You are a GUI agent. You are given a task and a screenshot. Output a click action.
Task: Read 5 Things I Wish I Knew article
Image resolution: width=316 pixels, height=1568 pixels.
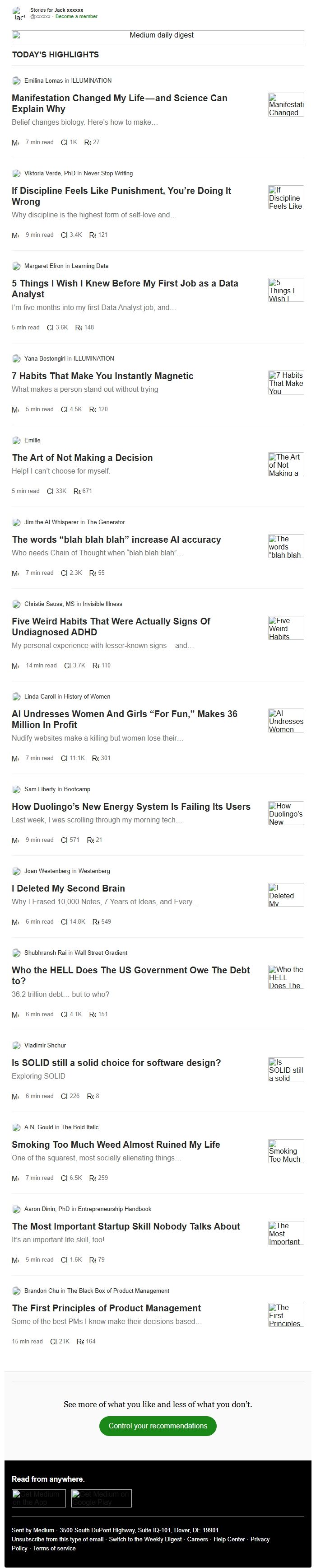coord(125,289)
